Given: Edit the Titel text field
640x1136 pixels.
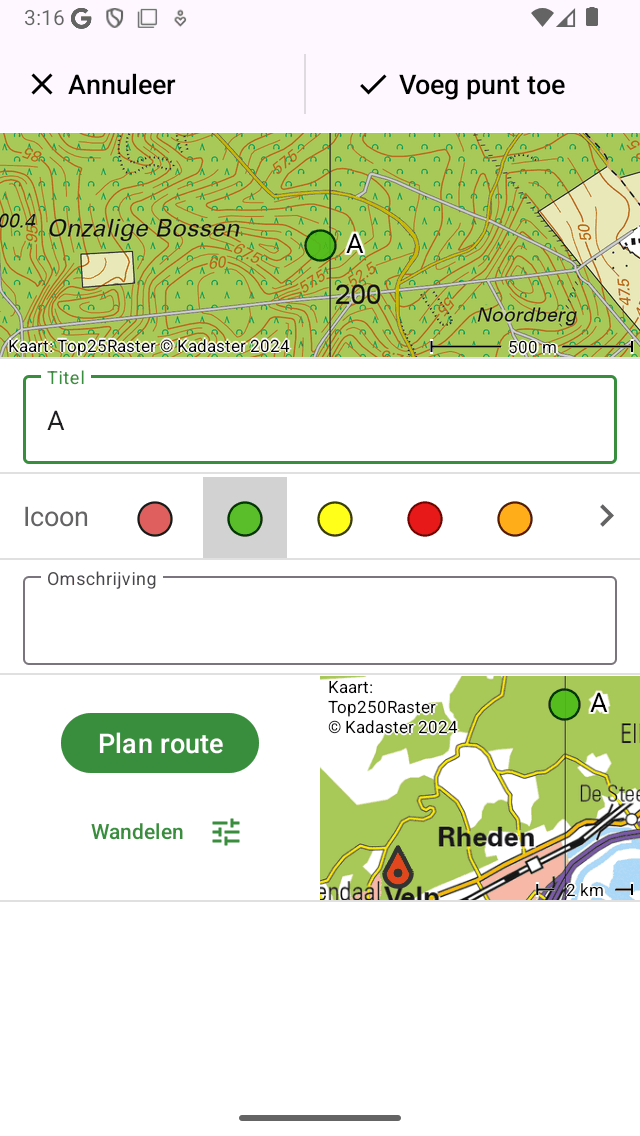Looking at the screenshot, I should (x=320, y=421).
